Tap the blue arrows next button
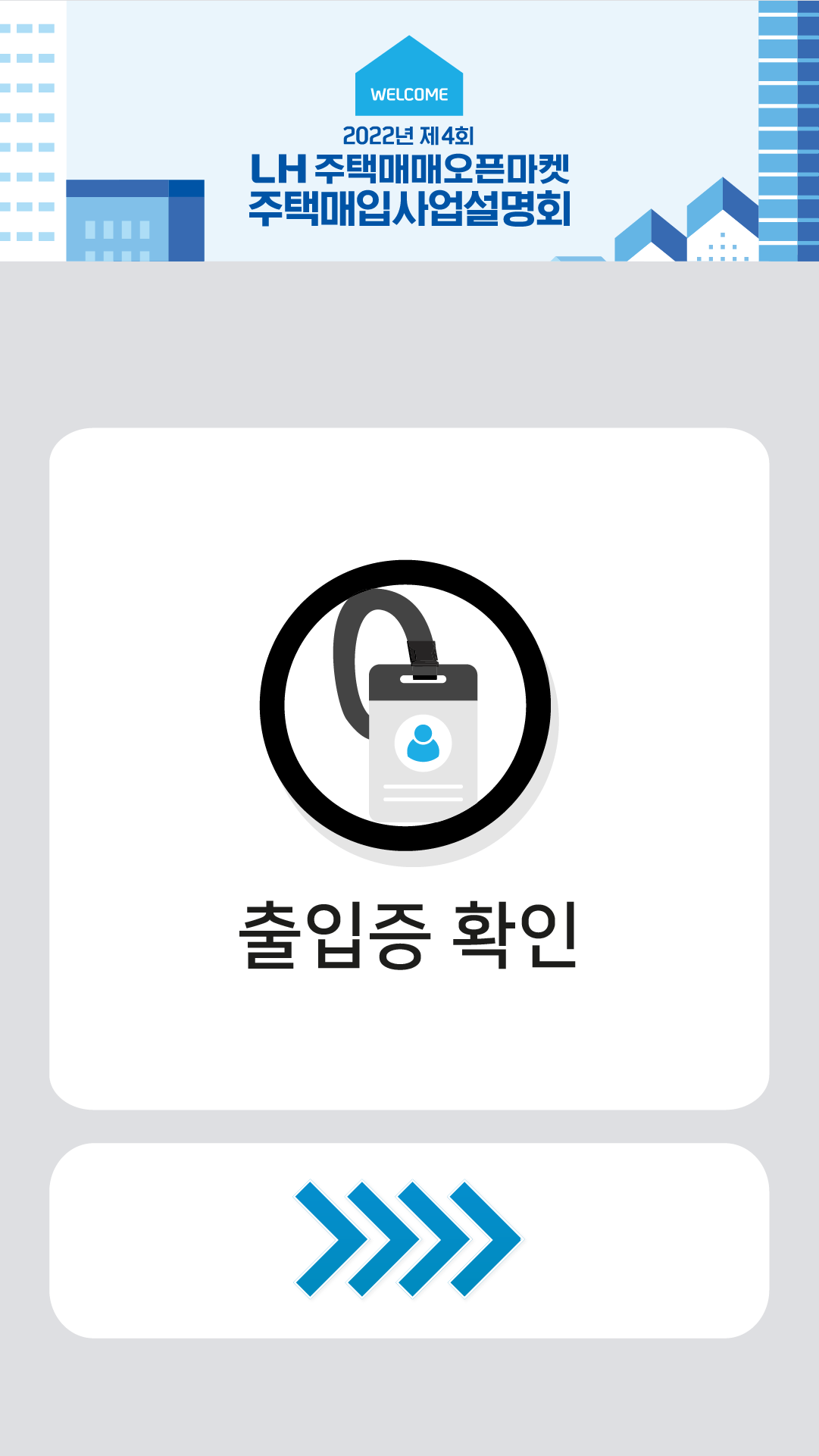The height and width of the screenshot is (1456, 819). (x=409, y=1240)
